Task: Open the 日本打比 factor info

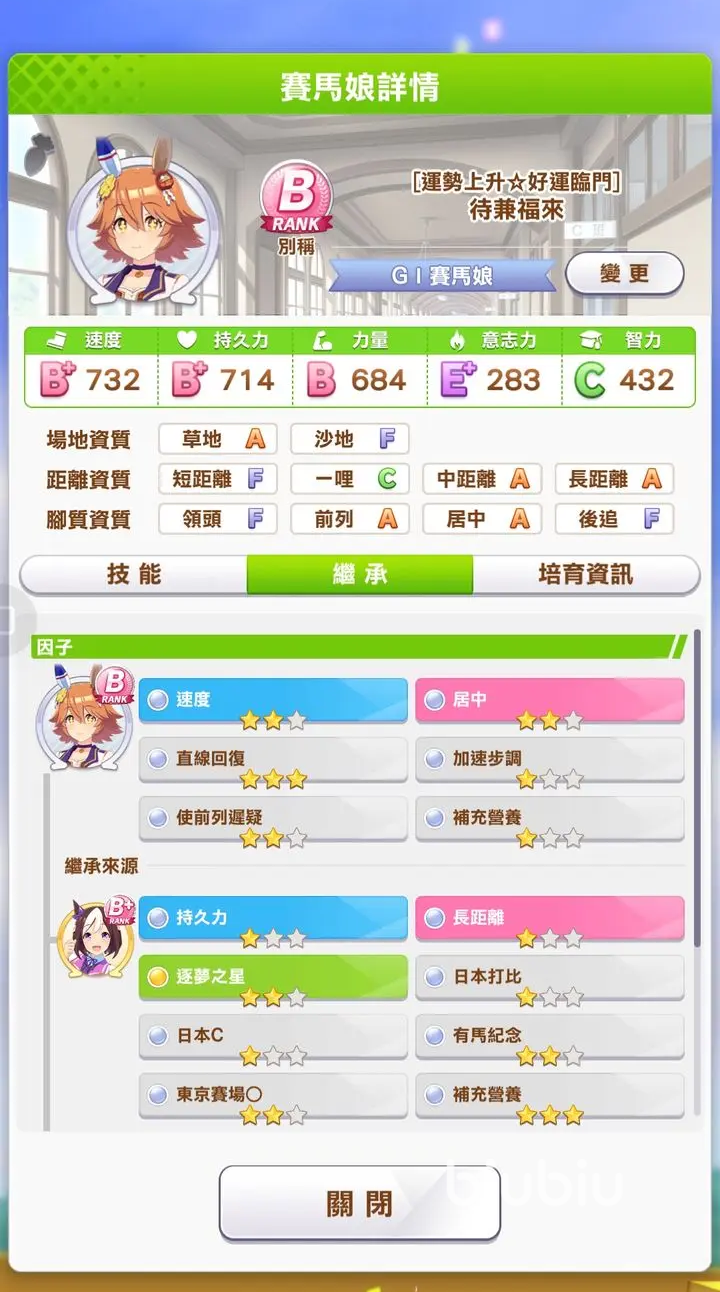Action: coord(549,976)
